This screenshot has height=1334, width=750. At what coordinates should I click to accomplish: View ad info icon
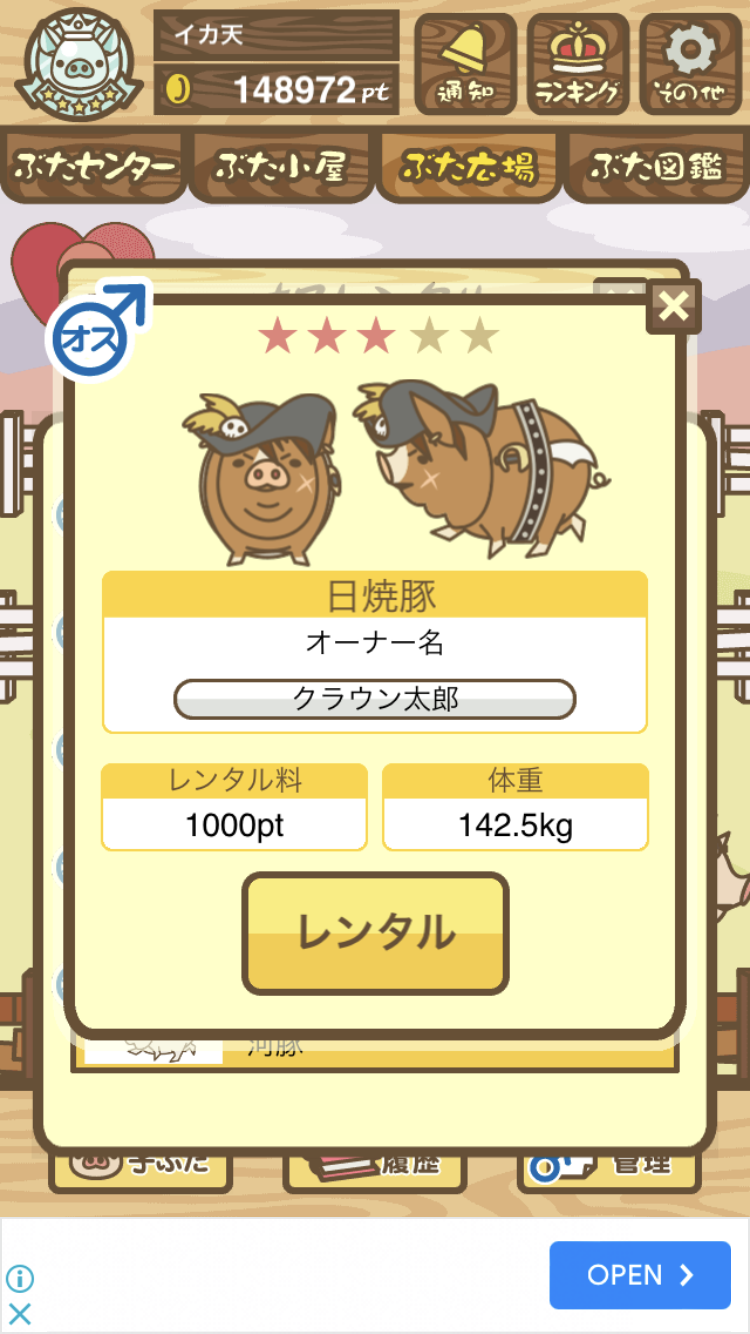pyautogui.click(x=20, y=1278)
